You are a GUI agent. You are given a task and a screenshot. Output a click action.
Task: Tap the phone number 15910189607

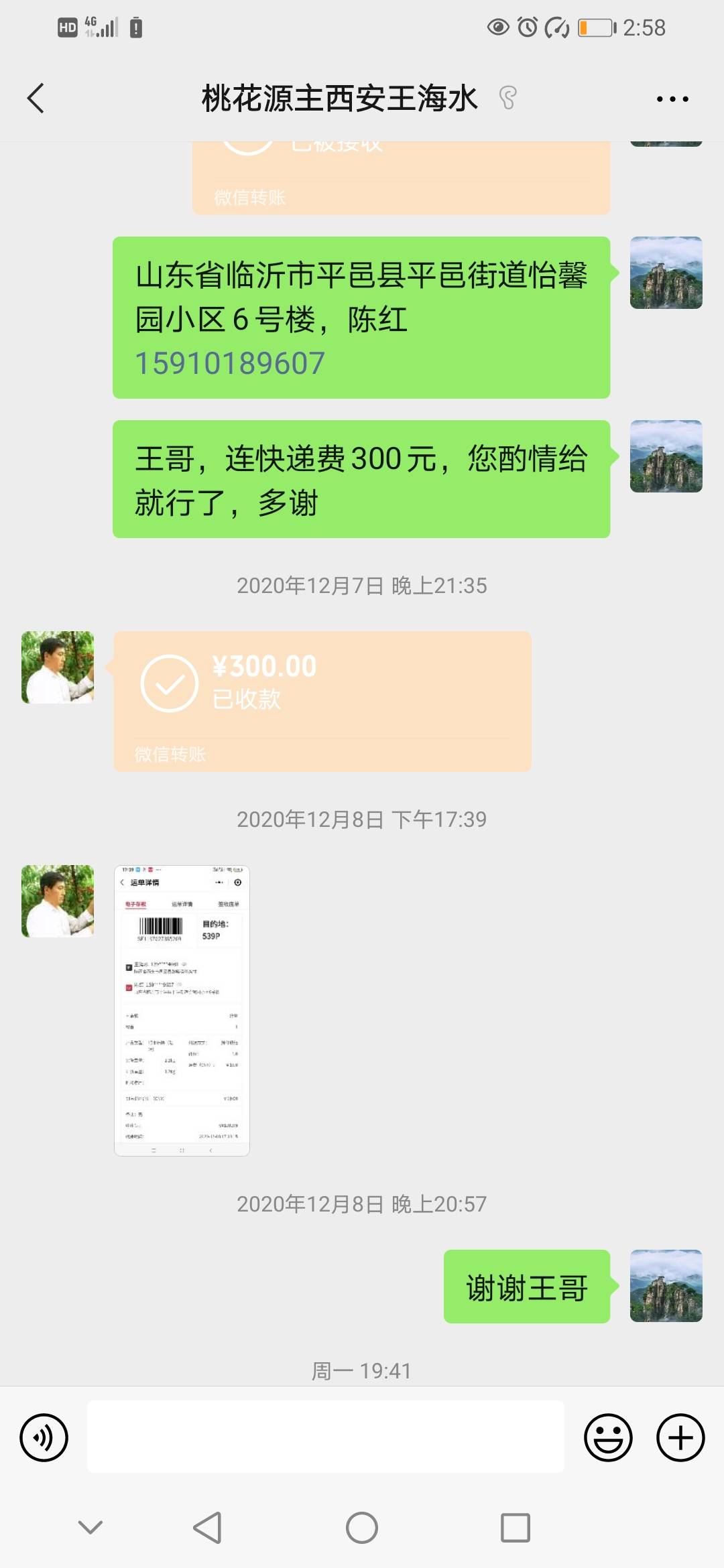click(x=230, y=363)
